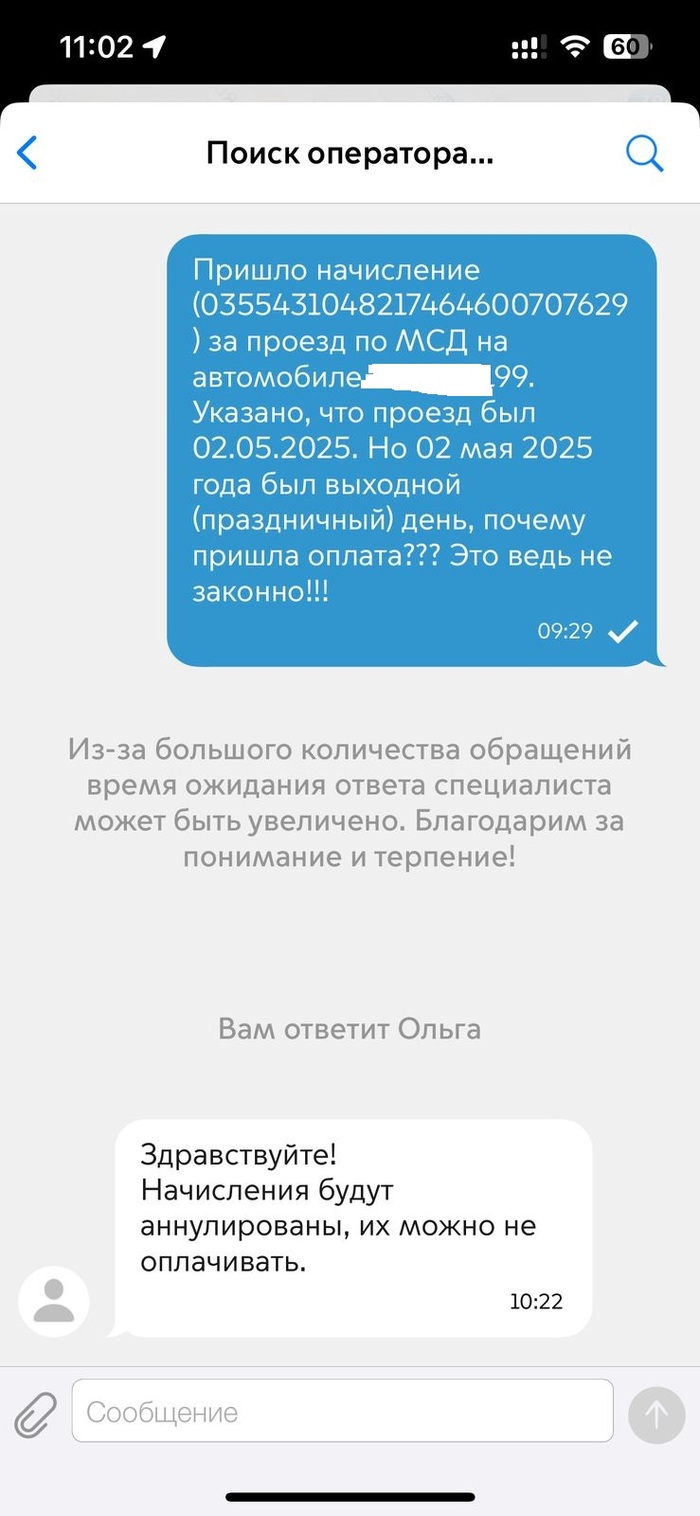Open search in the chat
This screenshot has width=700, height=1516.
pos(644,153)
